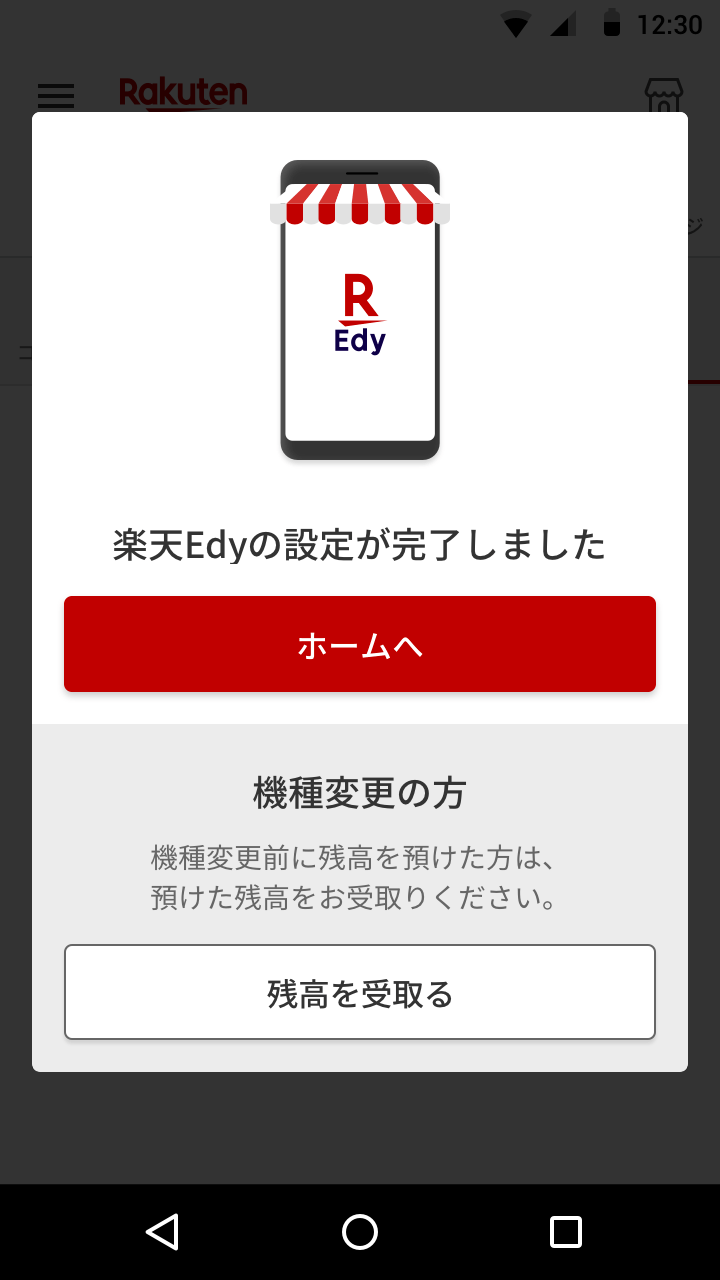Tap the Rakuten logo
Screen dimensions: 720x1280
point(183,92)
